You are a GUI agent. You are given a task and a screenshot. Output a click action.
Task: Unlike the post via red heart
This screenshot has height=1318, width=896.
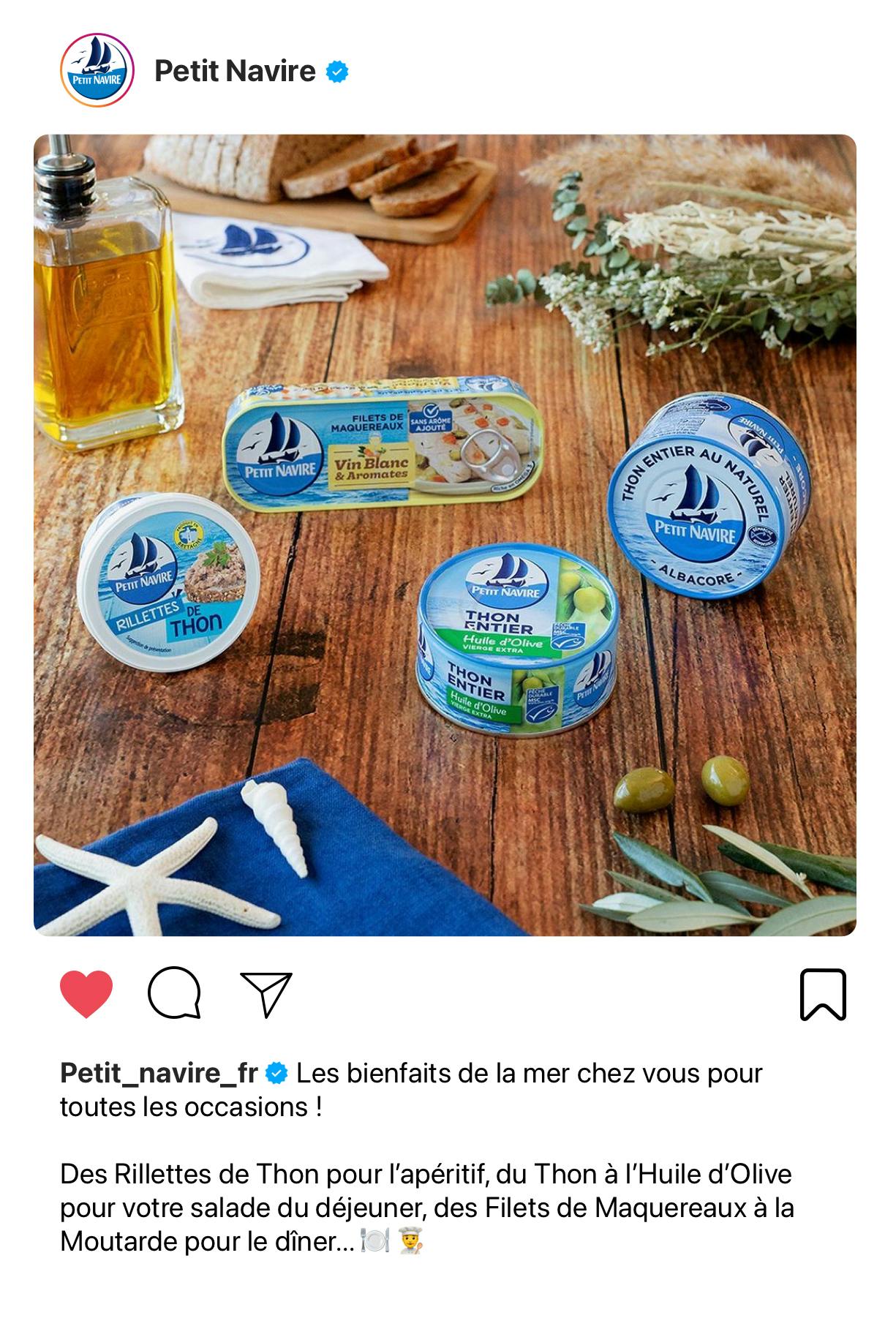tap(86, 994)
